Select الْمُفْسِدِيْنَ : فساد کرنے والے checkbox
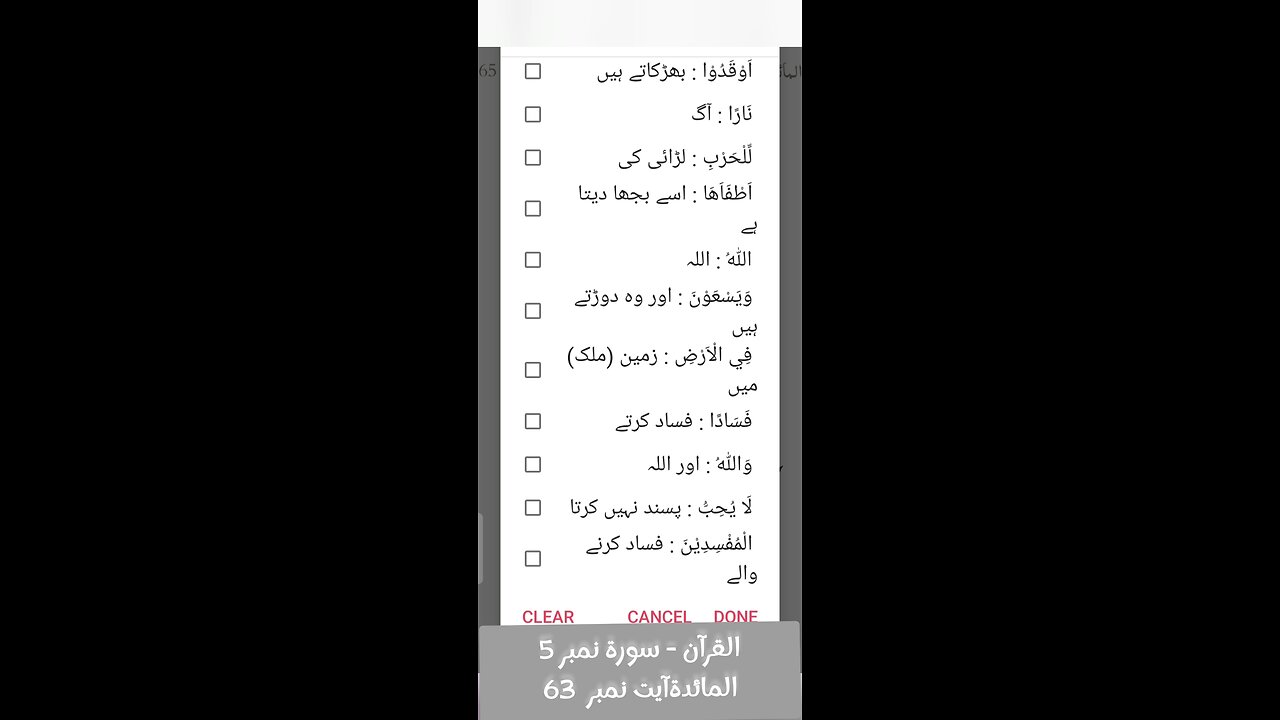Screen dimensions: 1280x720 [x=533, y=558]
